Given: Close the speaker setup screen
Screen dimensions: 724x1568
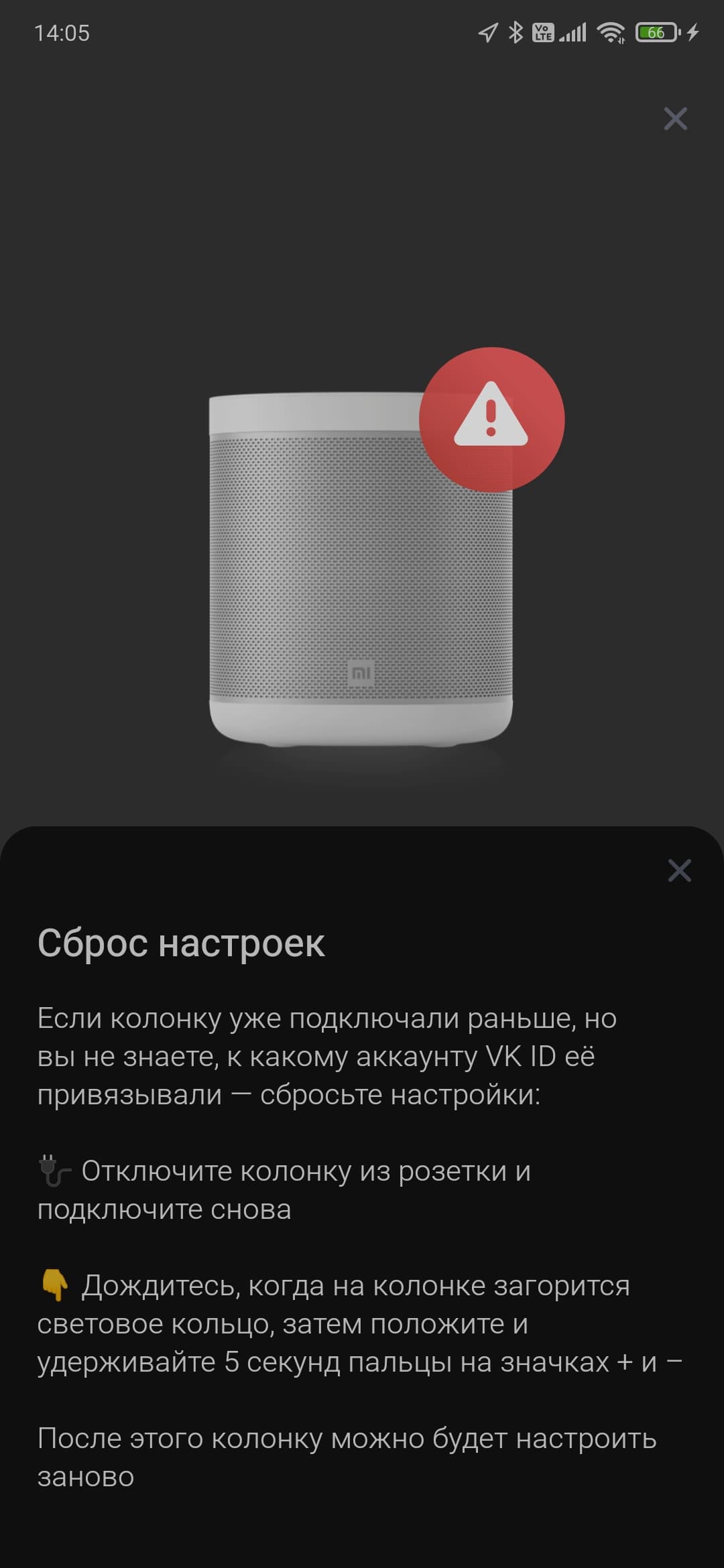Looking at the screenshot, I should [675, 119].
